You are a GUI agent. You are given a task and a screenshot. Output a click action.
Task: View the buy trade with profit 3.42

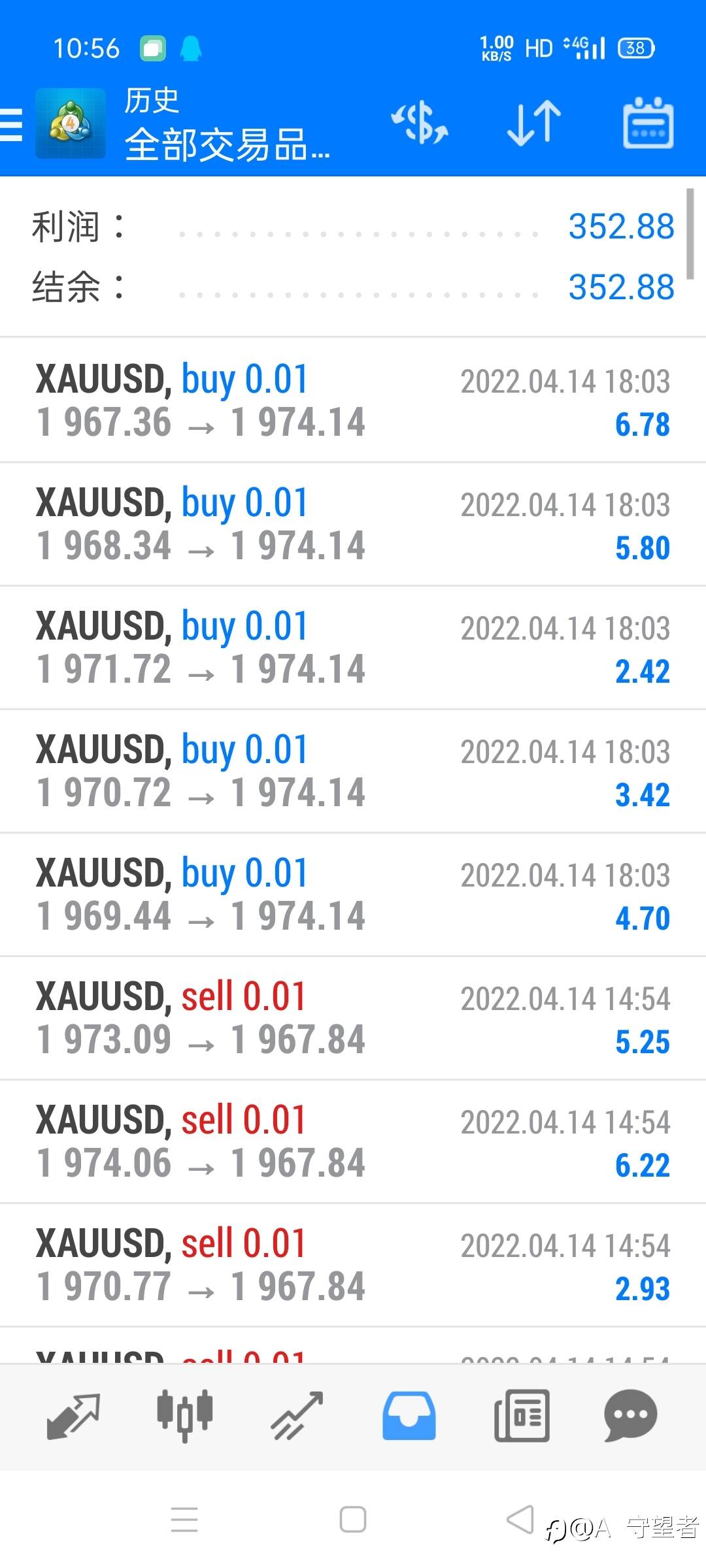tap(353, 771)
